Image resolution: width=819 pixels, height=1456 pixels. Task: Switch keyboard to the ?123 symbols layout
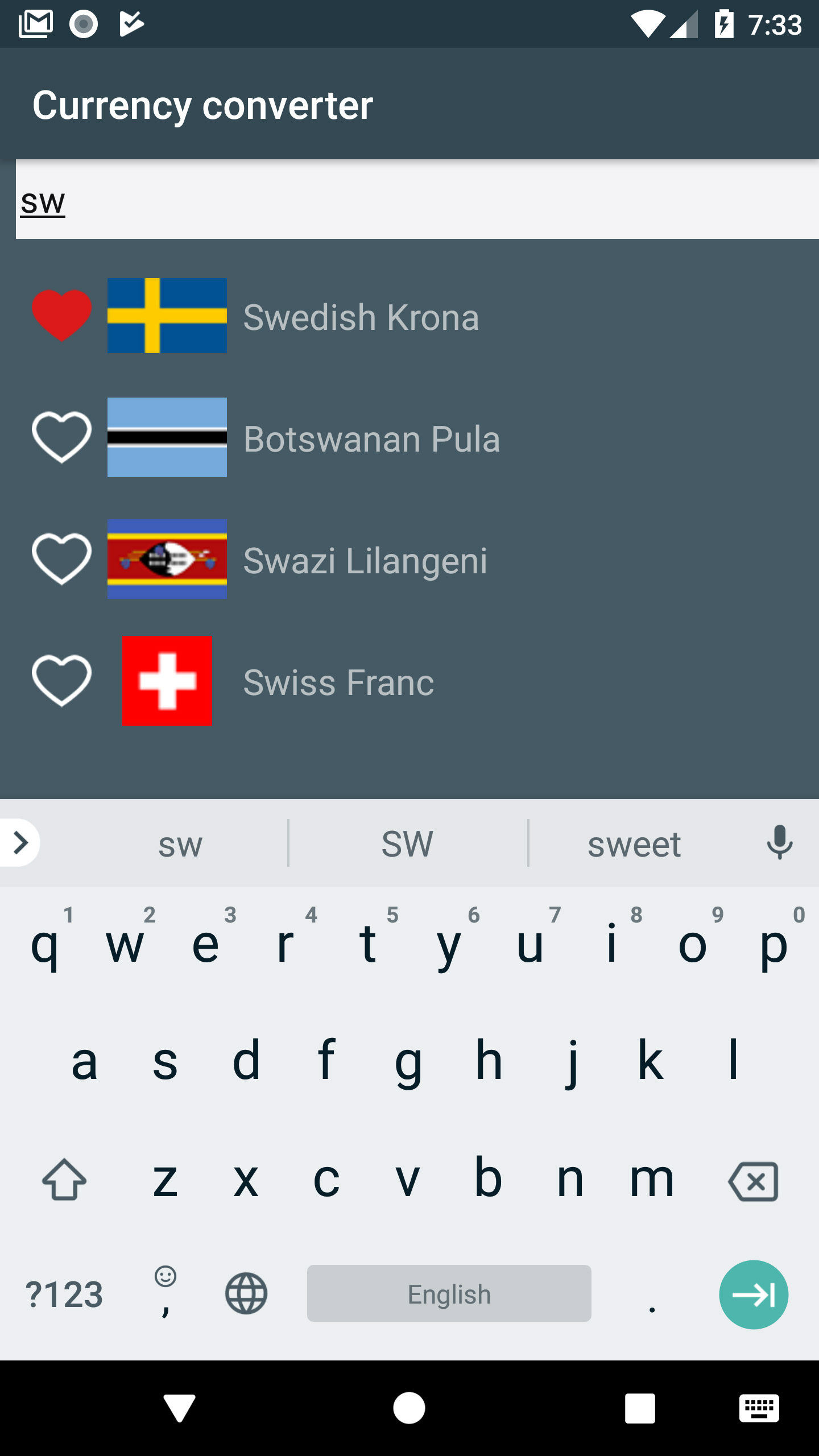tap(64, 1294)
